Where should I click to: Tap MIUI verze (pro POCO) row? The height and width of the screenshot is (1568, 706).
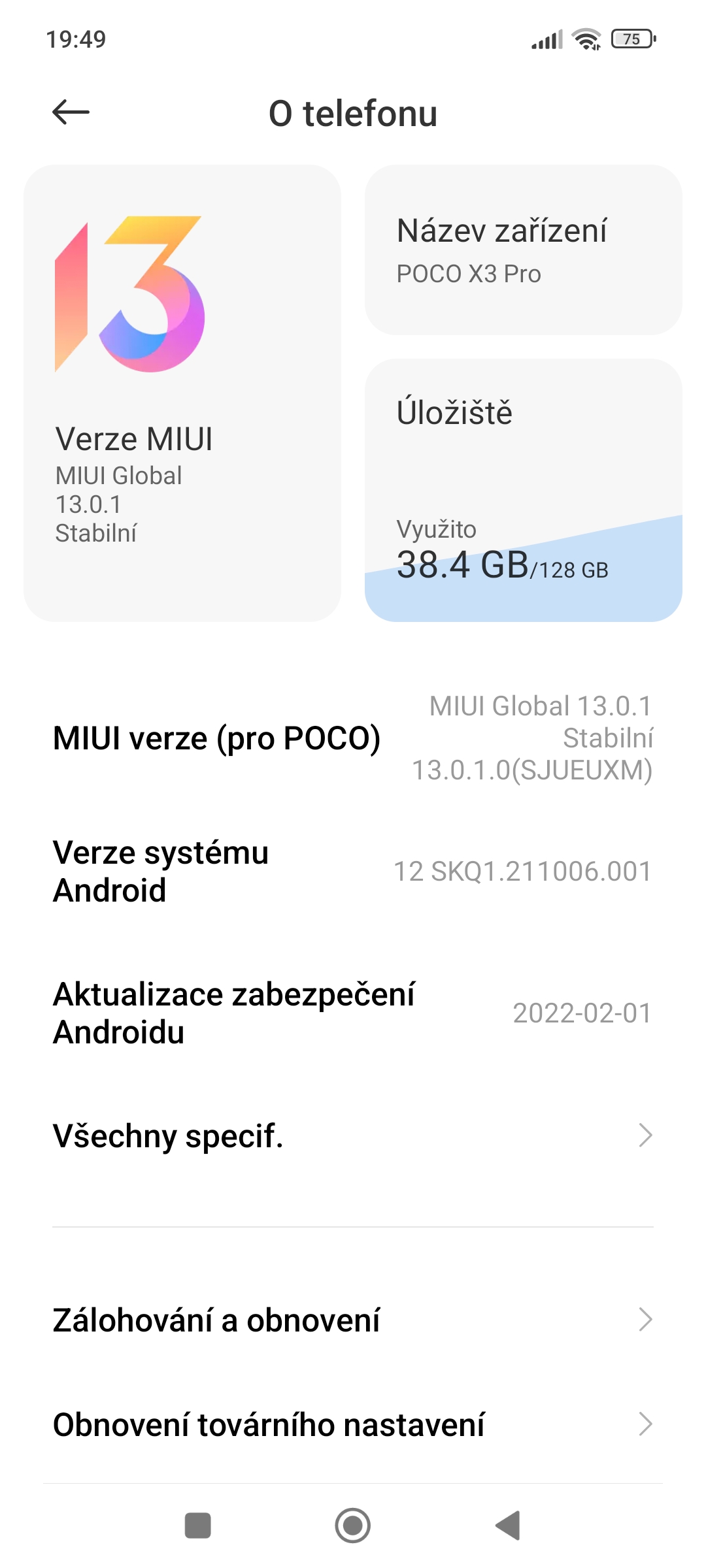tap(353, 738)
